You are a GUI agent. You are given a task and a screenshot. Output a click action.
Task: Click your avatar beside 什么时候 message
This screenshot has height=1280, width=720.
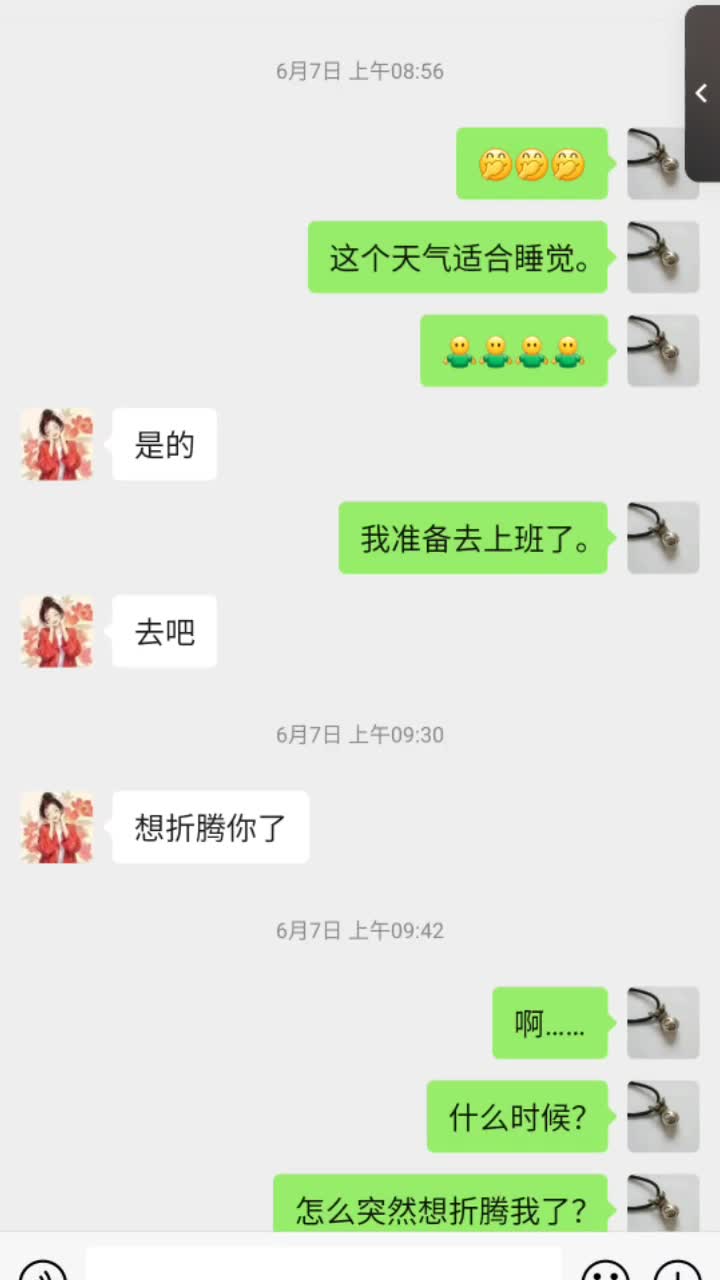663,1116
